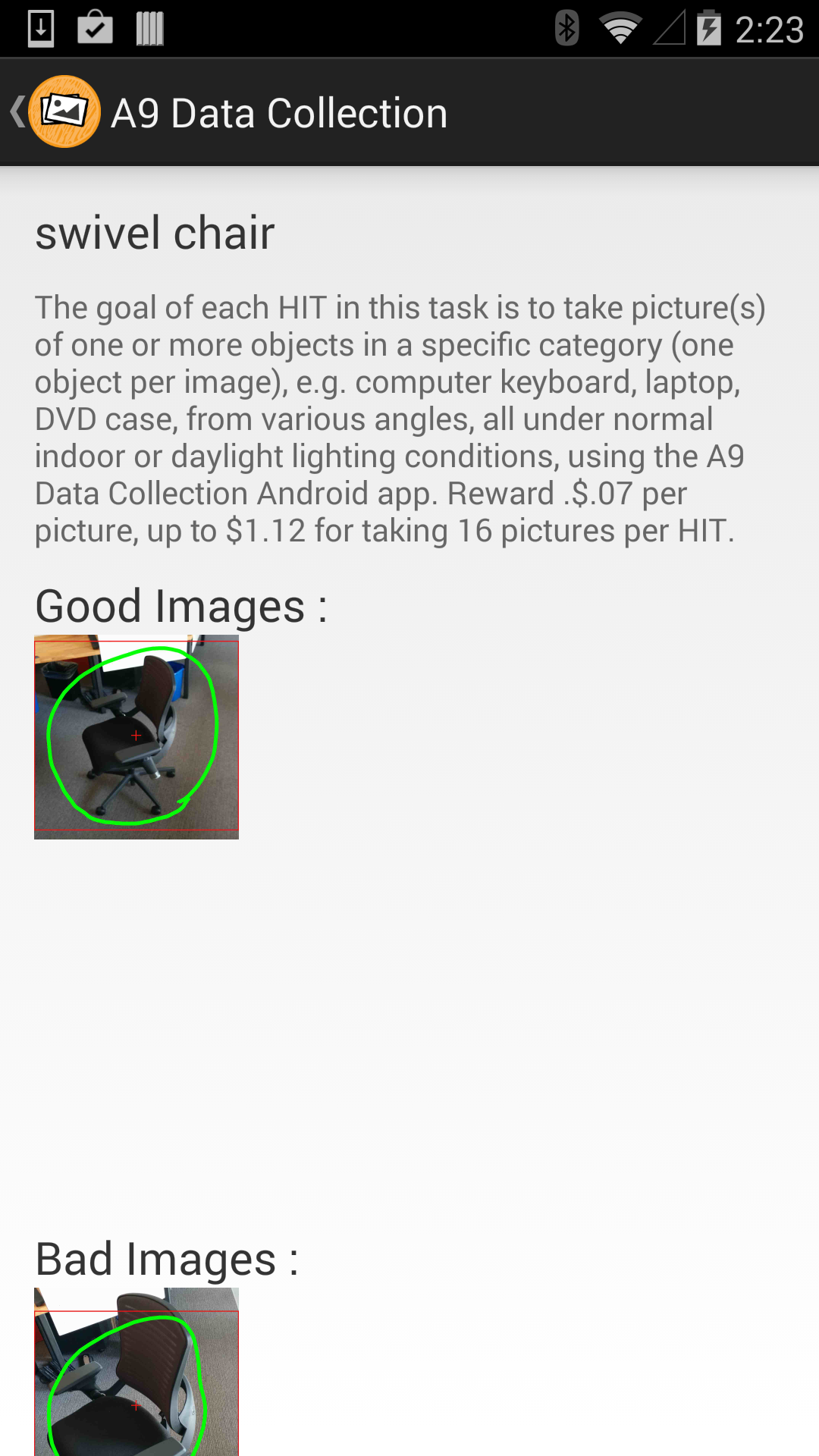Tap the red crosshair marker in good image
This screenshot has width=819, height=1456.
pos(135,734)
